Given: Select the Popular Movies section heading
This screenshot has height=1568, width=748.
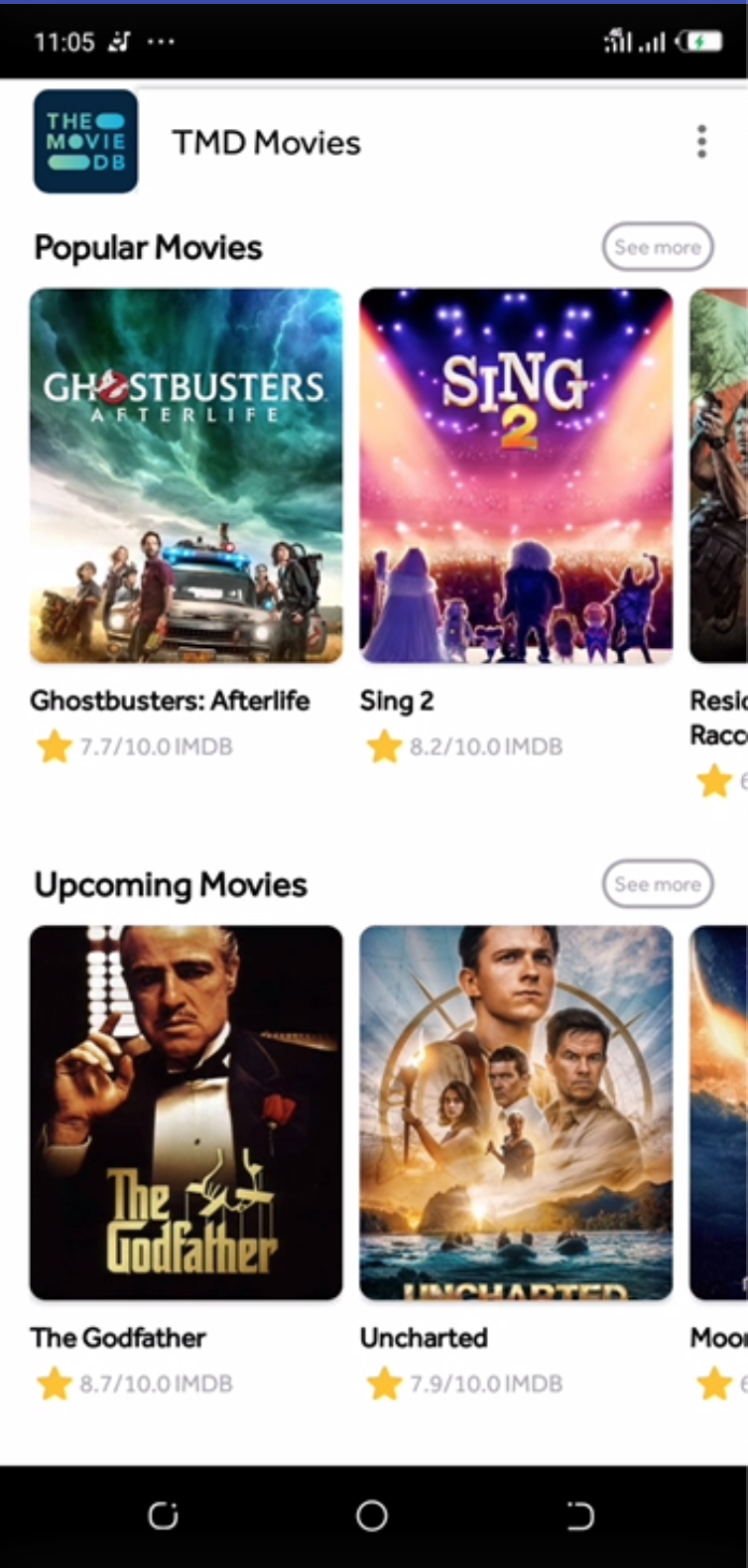Looking at the screenshot, I should pos(147,246).
